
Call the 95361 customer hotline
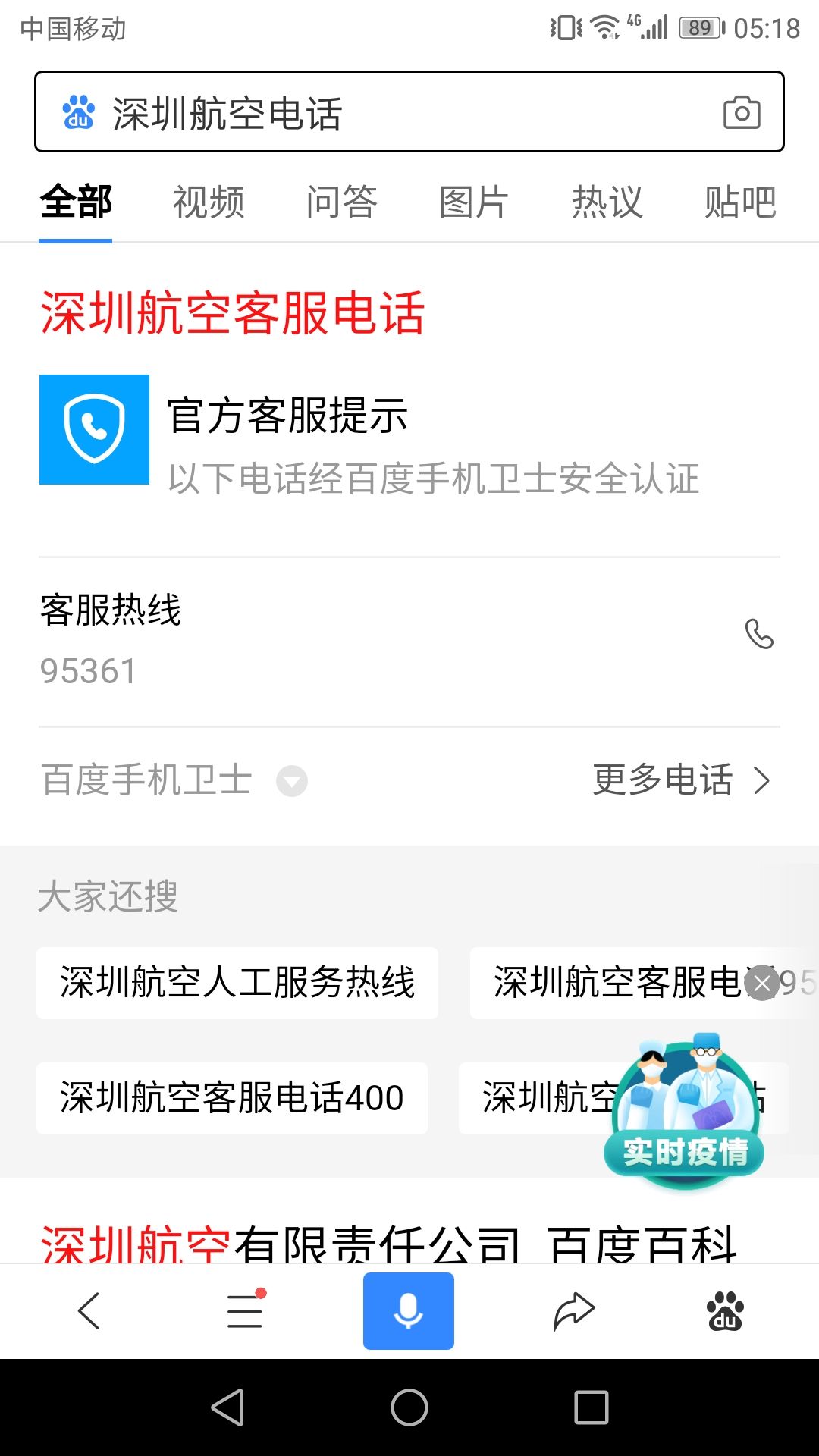click(x=758, y=634)
